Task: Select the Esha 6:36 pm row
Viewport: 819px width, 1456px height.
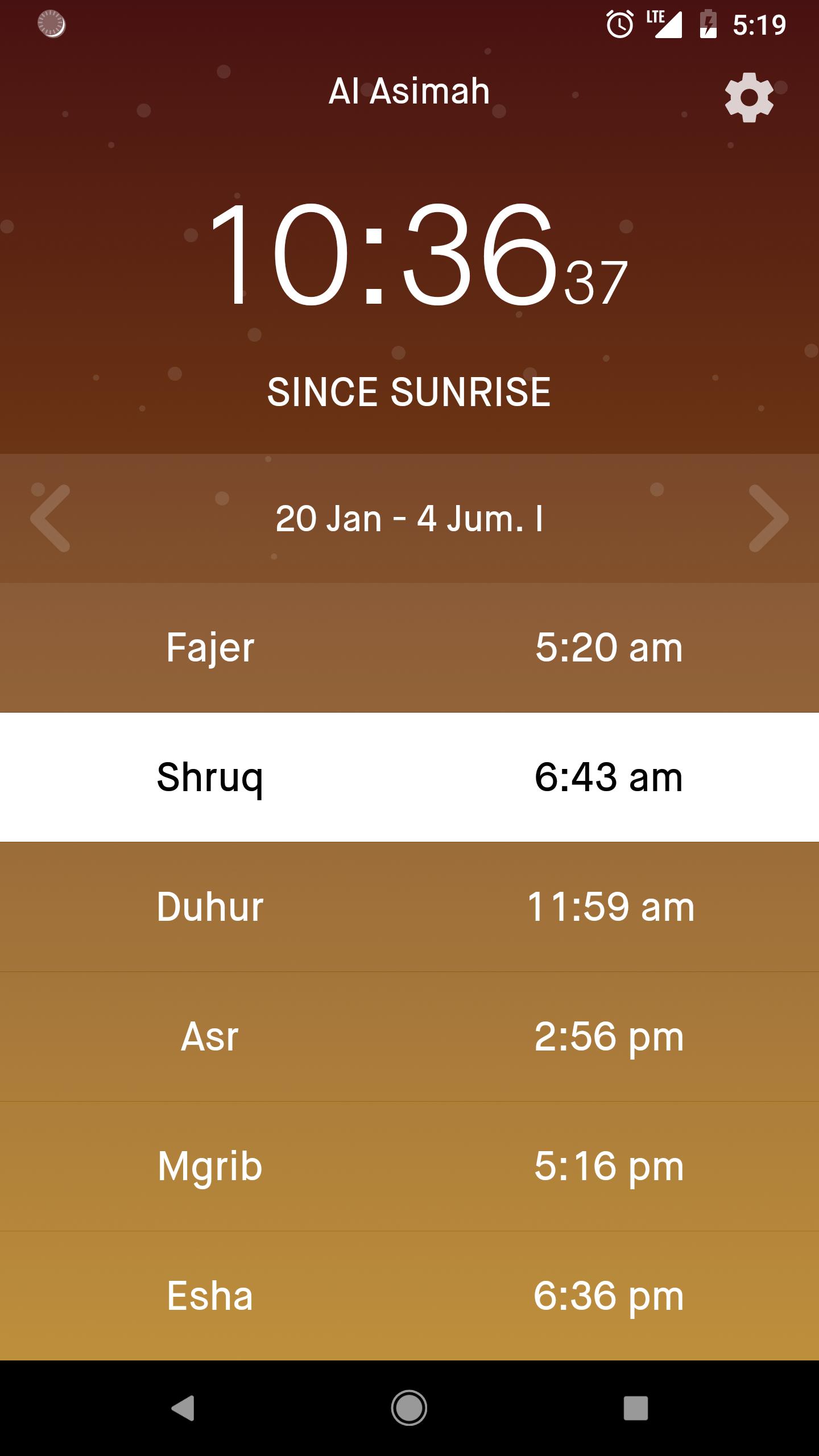Action: tap(409, 1296)
